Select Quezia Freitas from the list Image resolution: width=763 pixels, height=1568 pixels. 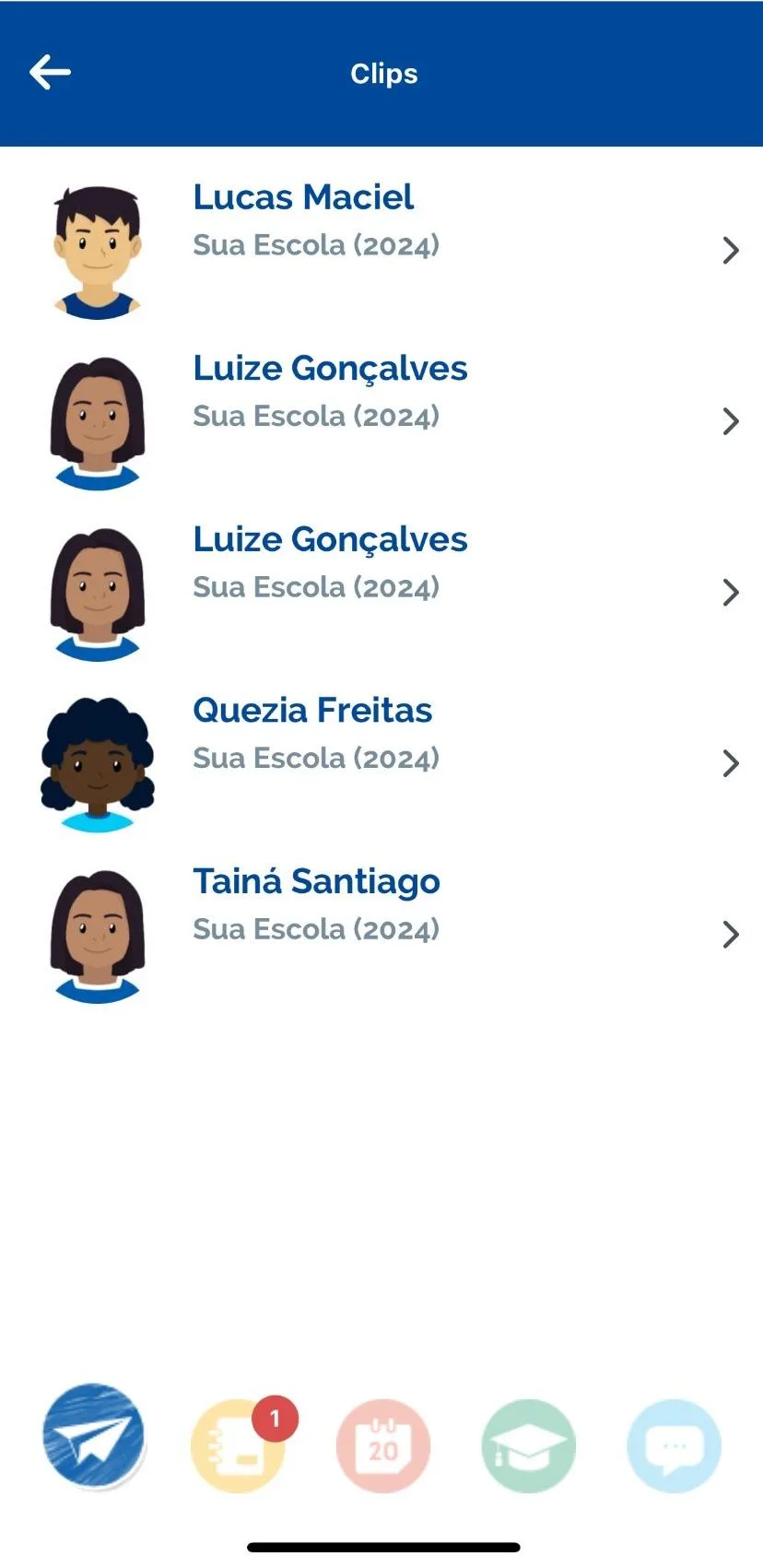[x=381, y=762]
